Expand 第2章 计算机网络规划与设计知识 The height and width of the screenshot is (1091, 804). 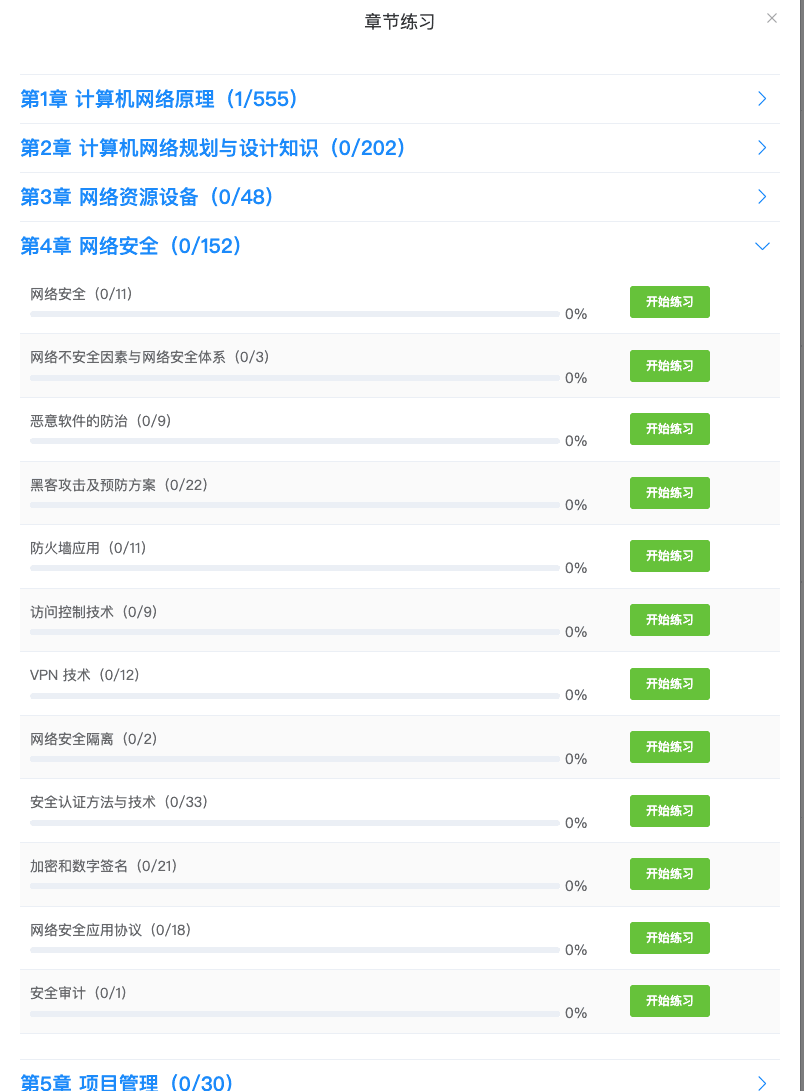point(762,148)
